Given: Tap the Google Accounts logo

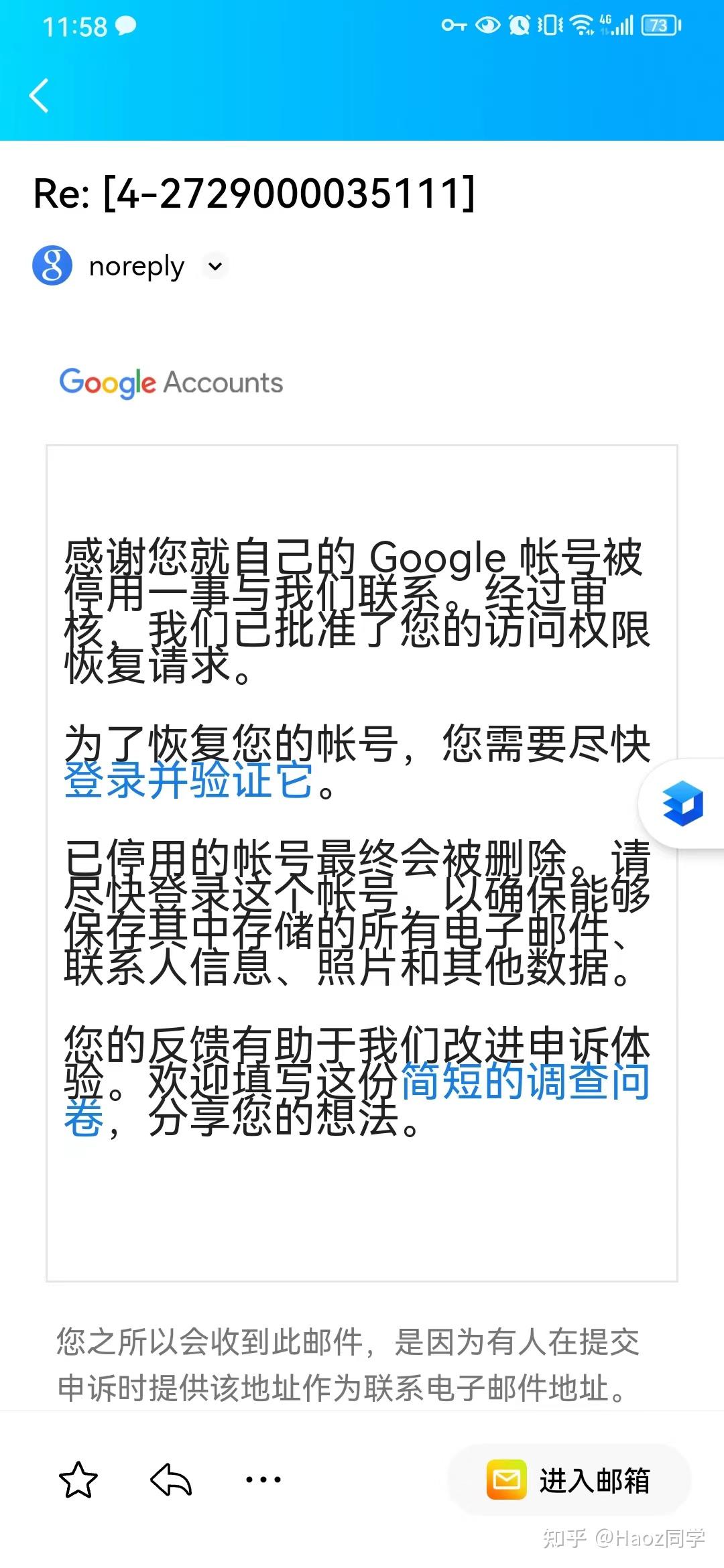Looking at the screenshot, I should pos(171,383).
